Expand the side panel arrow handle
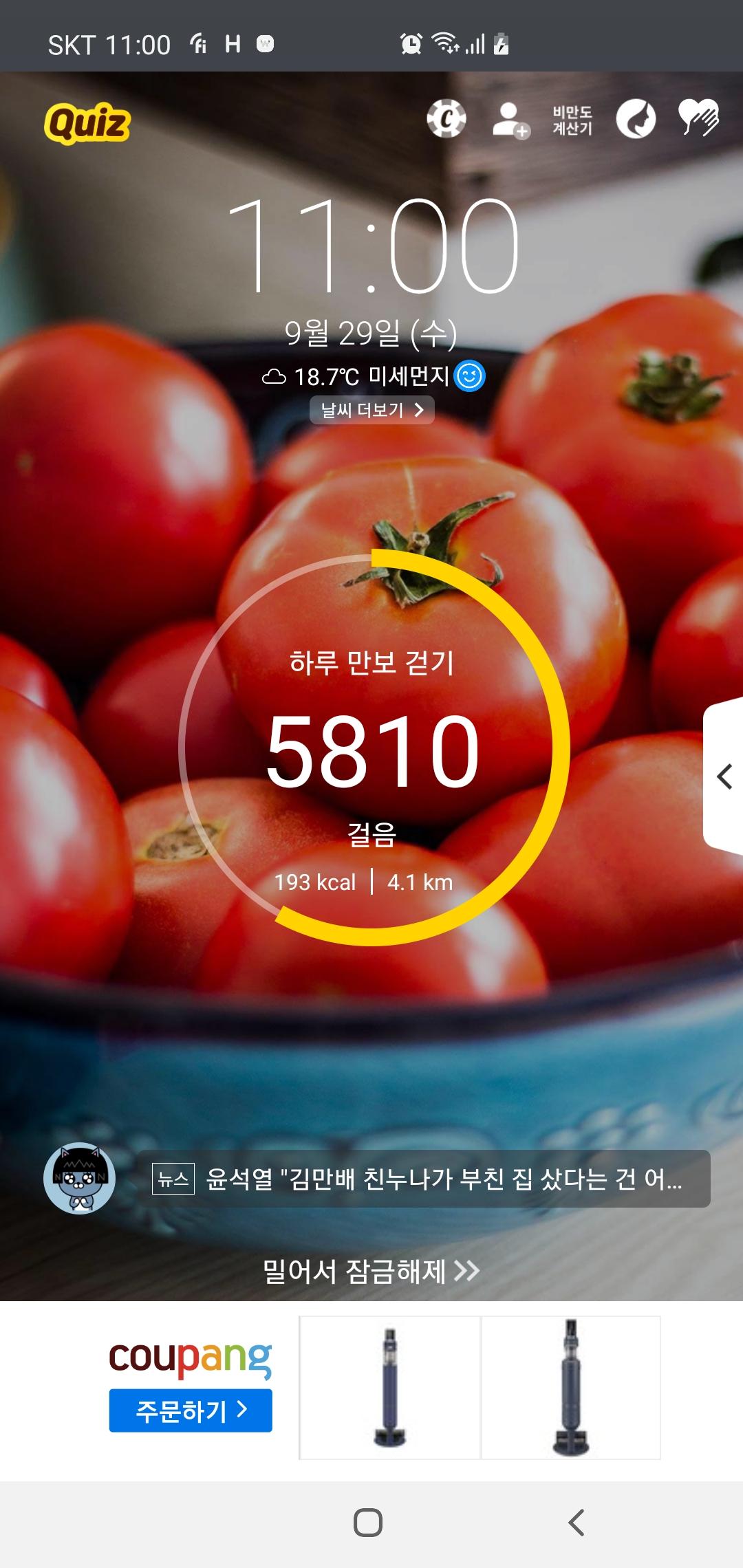The width and height of the screenshot is (743, 1568). [x=724, y=776]
